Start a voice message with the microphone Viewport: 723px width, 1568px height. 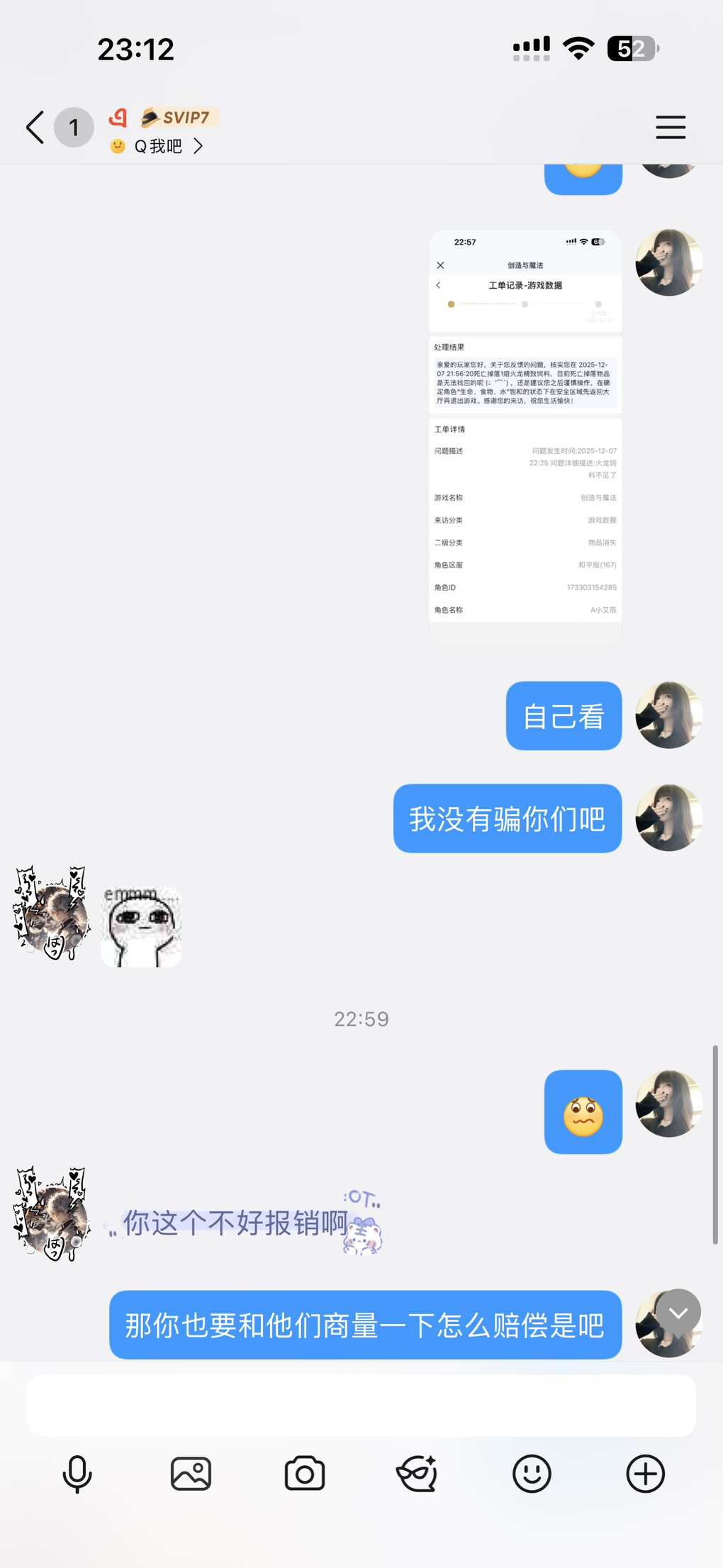tap(77, 1474)
